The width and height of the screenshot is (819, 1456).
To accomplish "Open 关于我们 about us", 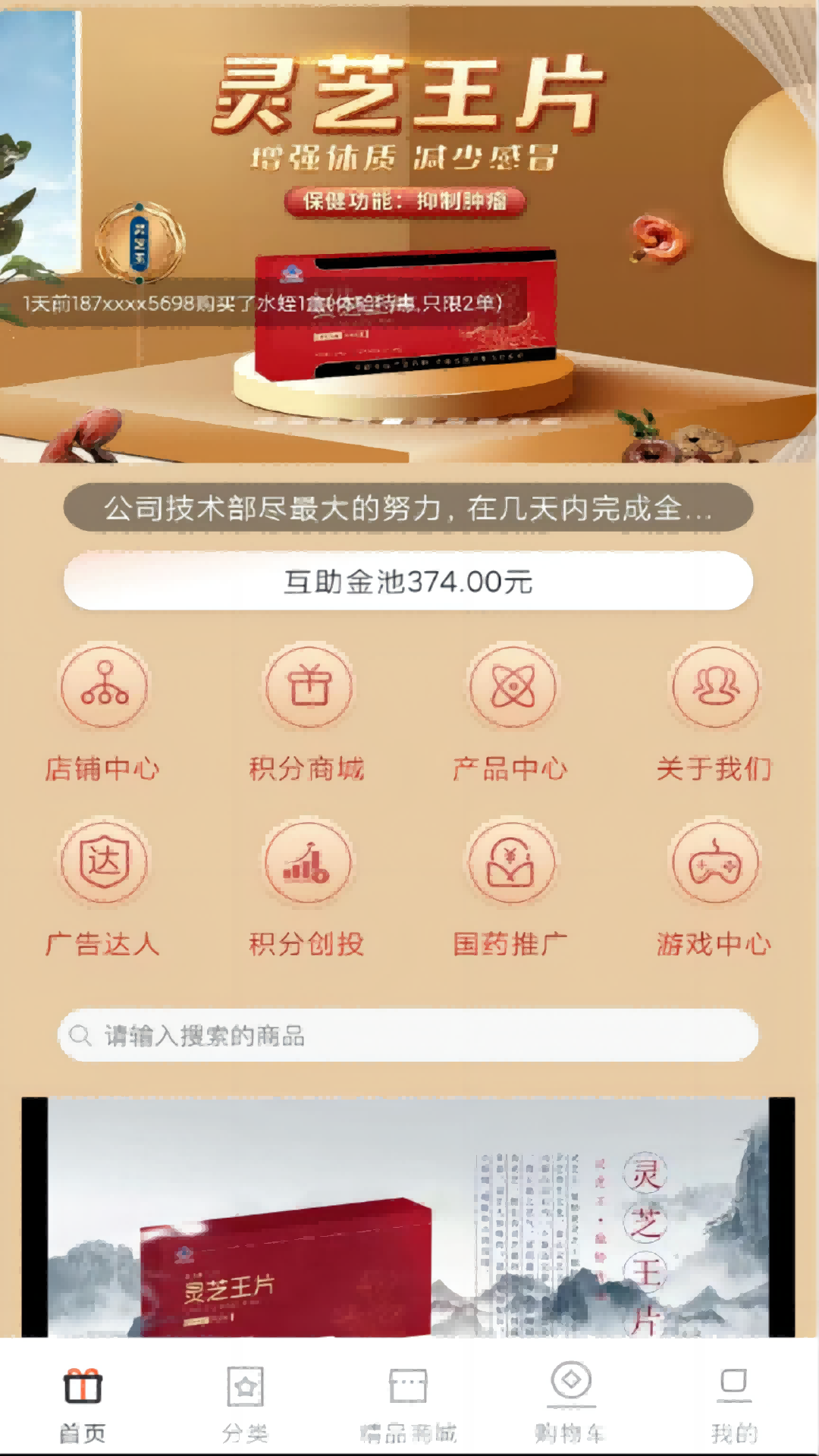I will [714, 713].
